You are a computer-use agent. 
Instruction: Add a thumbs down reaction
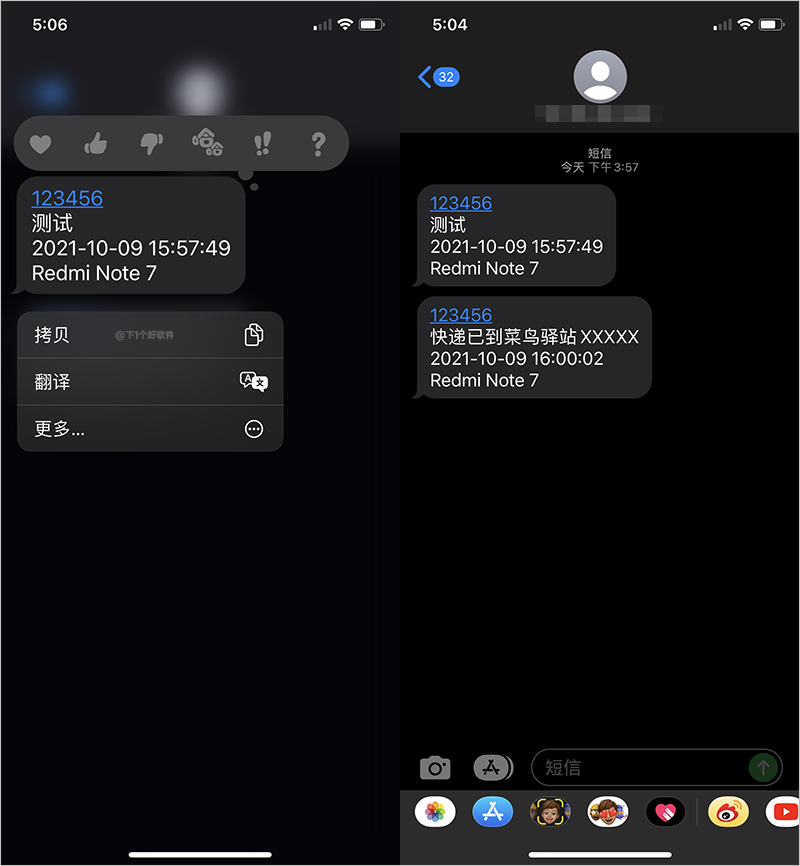(x=151, y=145)
